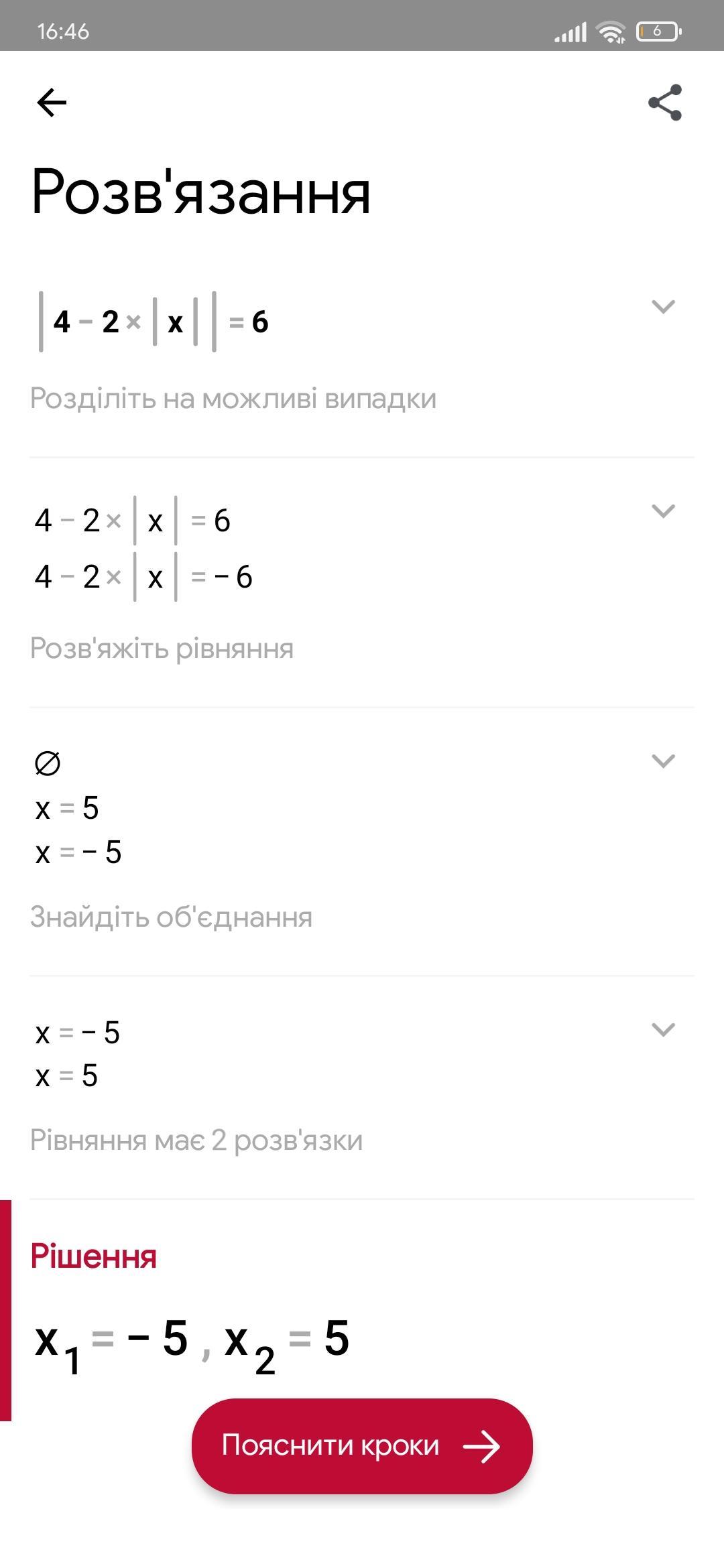Screen dimensions: 724x1568
Task: Go back using the arrow icon
Action: pyautogui.click(x=52, y=103)
